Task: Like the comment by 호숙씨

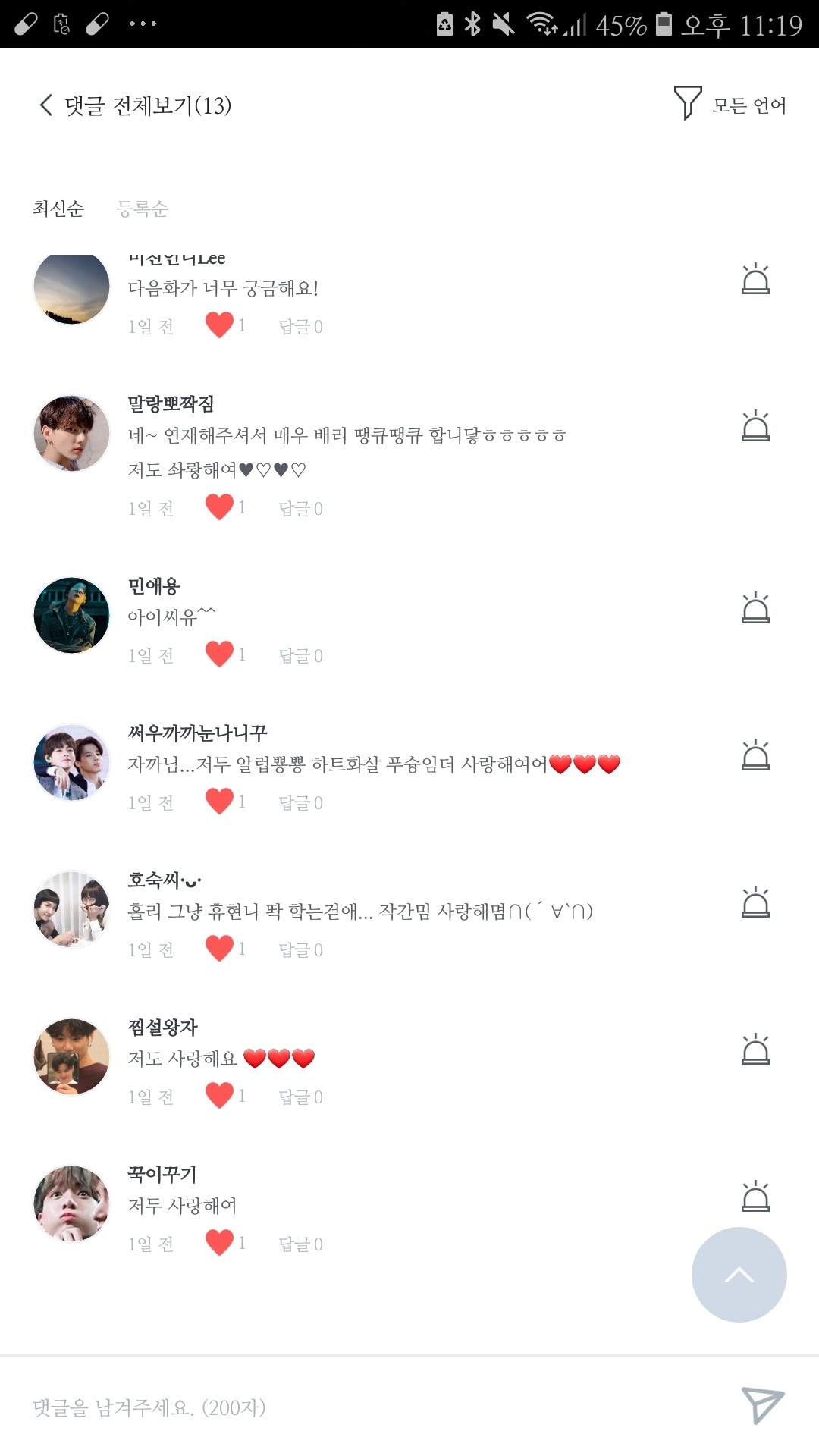Action: tap(220, 948)
